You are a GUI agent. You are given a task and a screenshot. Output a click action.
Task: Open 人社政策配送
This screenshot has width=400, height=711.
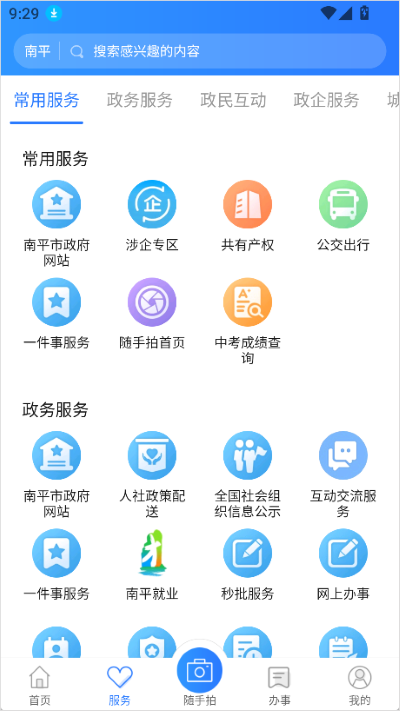pyautogui.click(x=152, y=474)
